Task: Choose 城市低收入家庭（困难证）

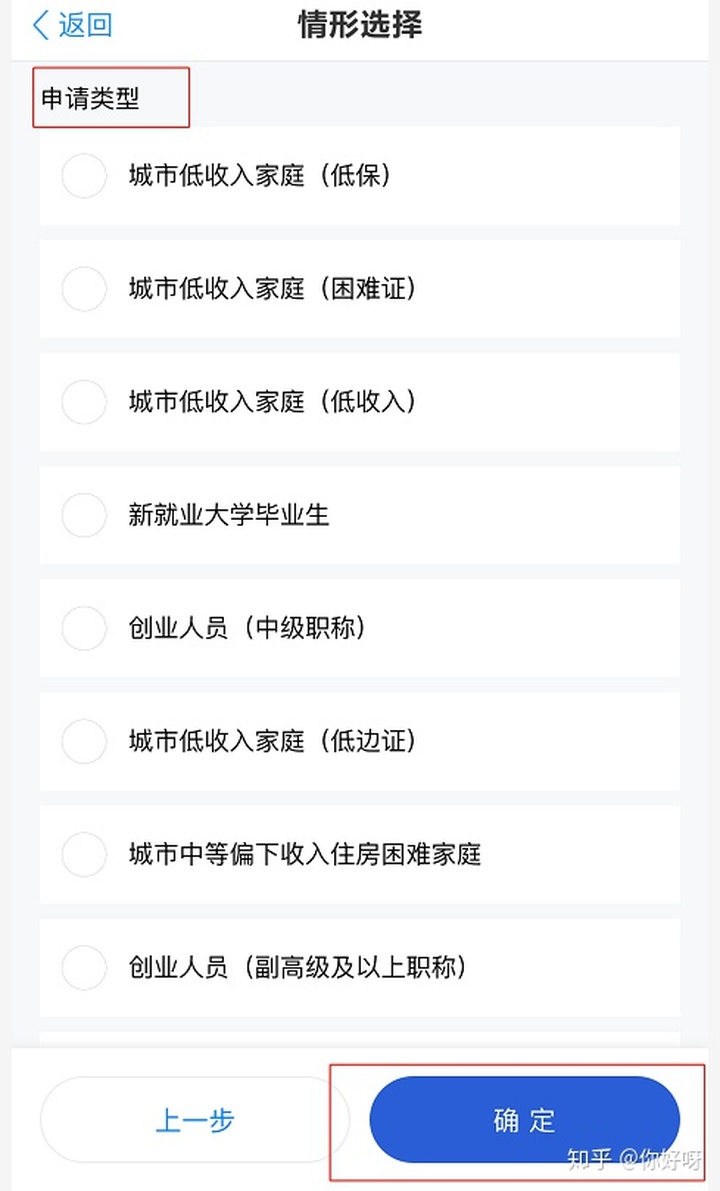Action: click(84, 289)
